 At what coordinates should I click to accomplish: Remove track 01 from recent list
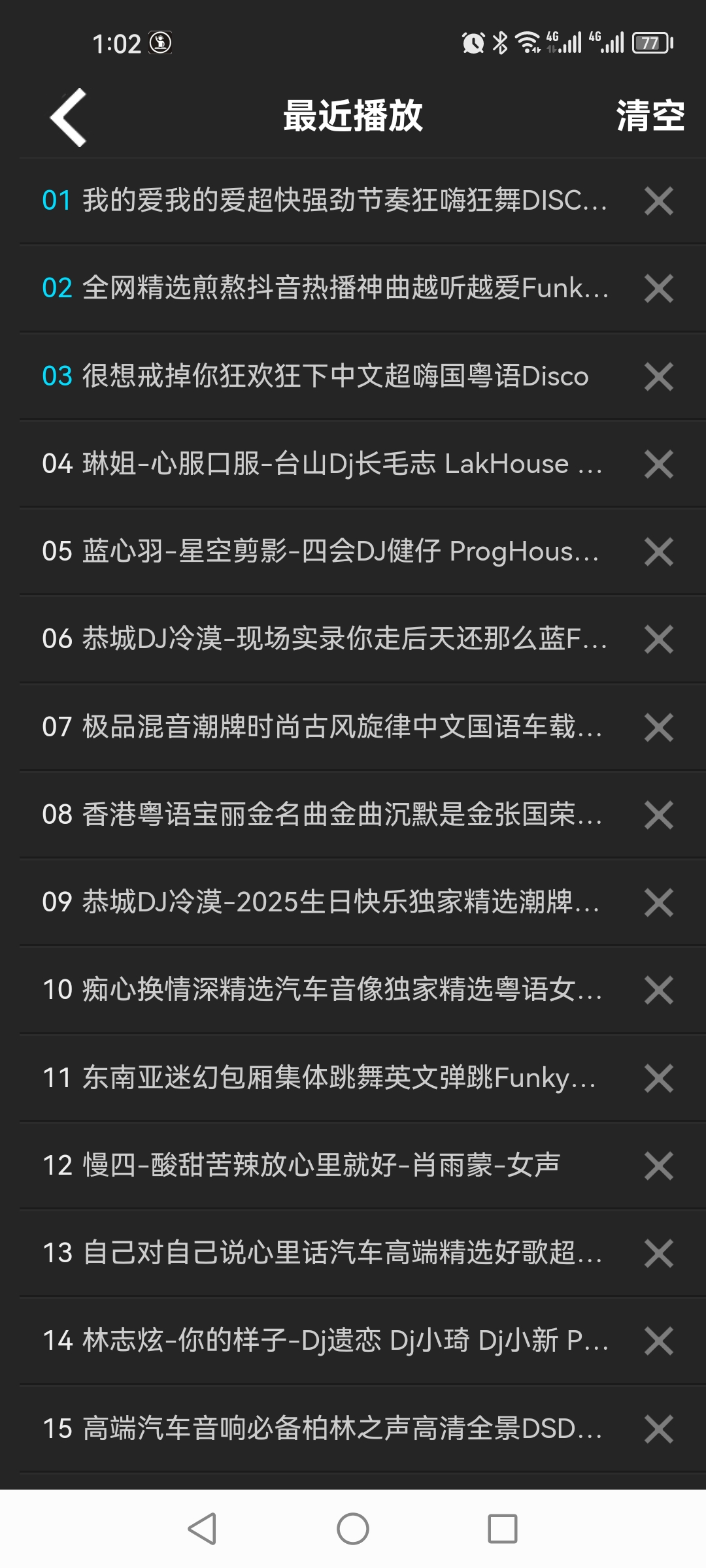[x=658, y=201]
